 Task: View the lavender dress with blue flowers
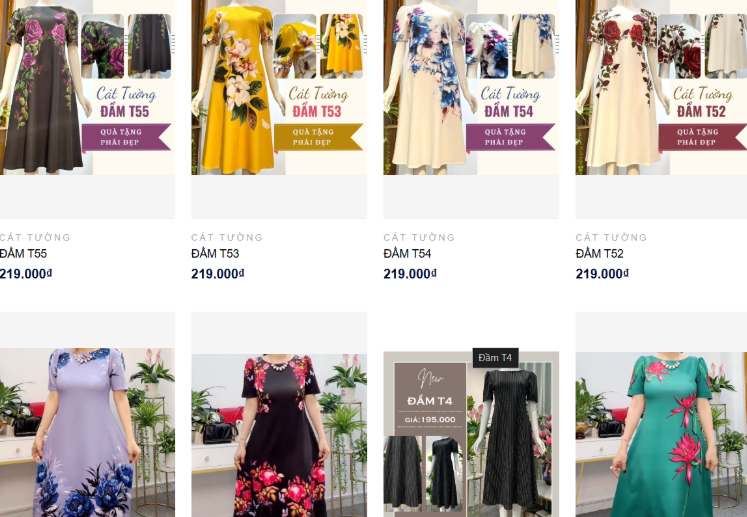click(87, 435)
